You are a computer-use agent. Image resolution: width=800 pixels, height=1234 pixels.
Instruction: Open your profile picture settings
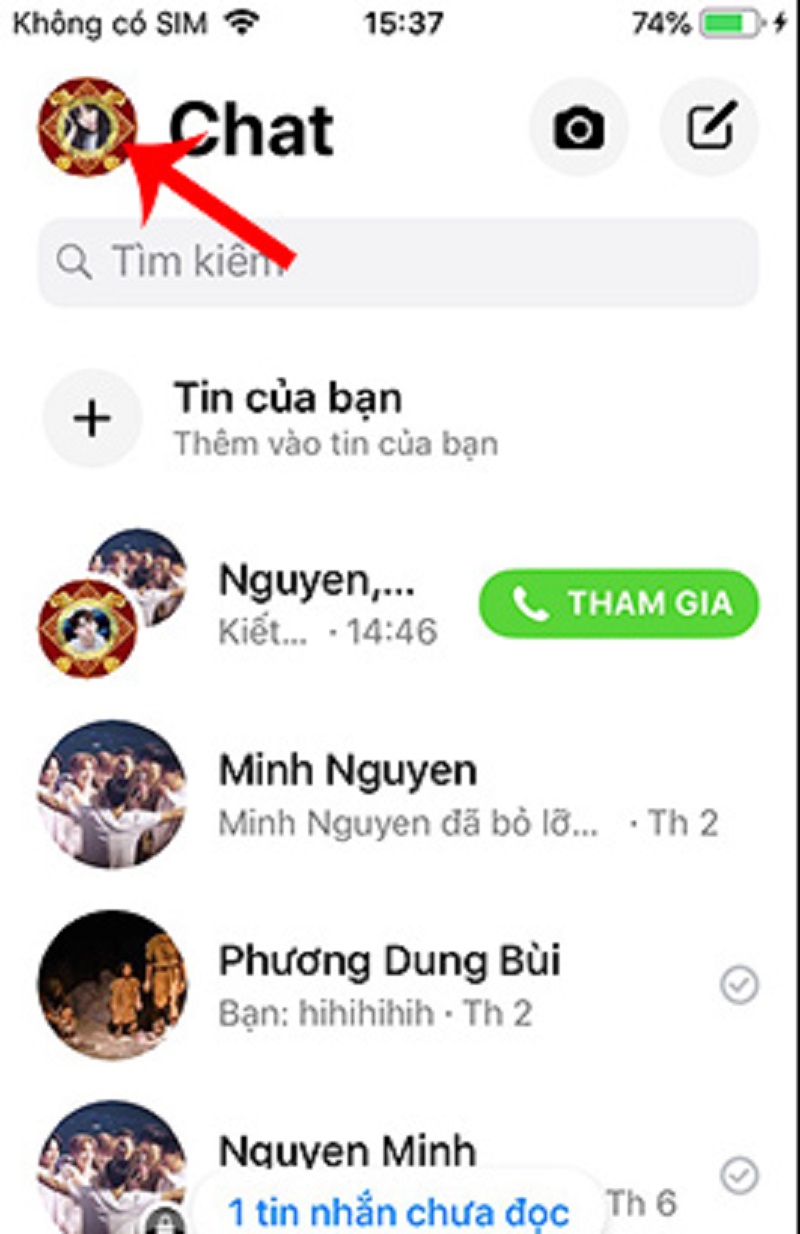(87, 128)
